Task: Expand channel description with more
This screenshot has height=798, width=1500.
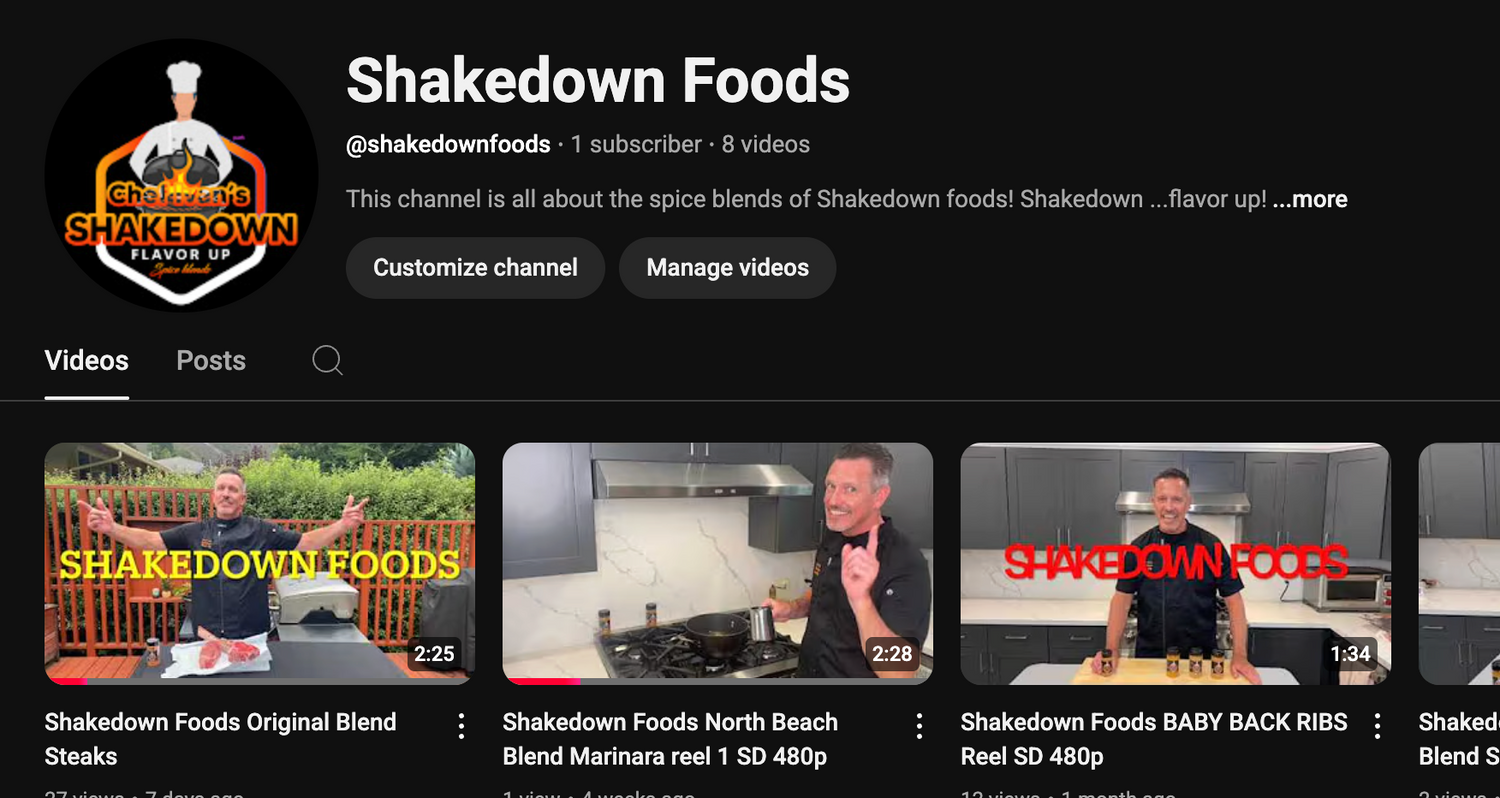Action: click(x=1310, y=199)
